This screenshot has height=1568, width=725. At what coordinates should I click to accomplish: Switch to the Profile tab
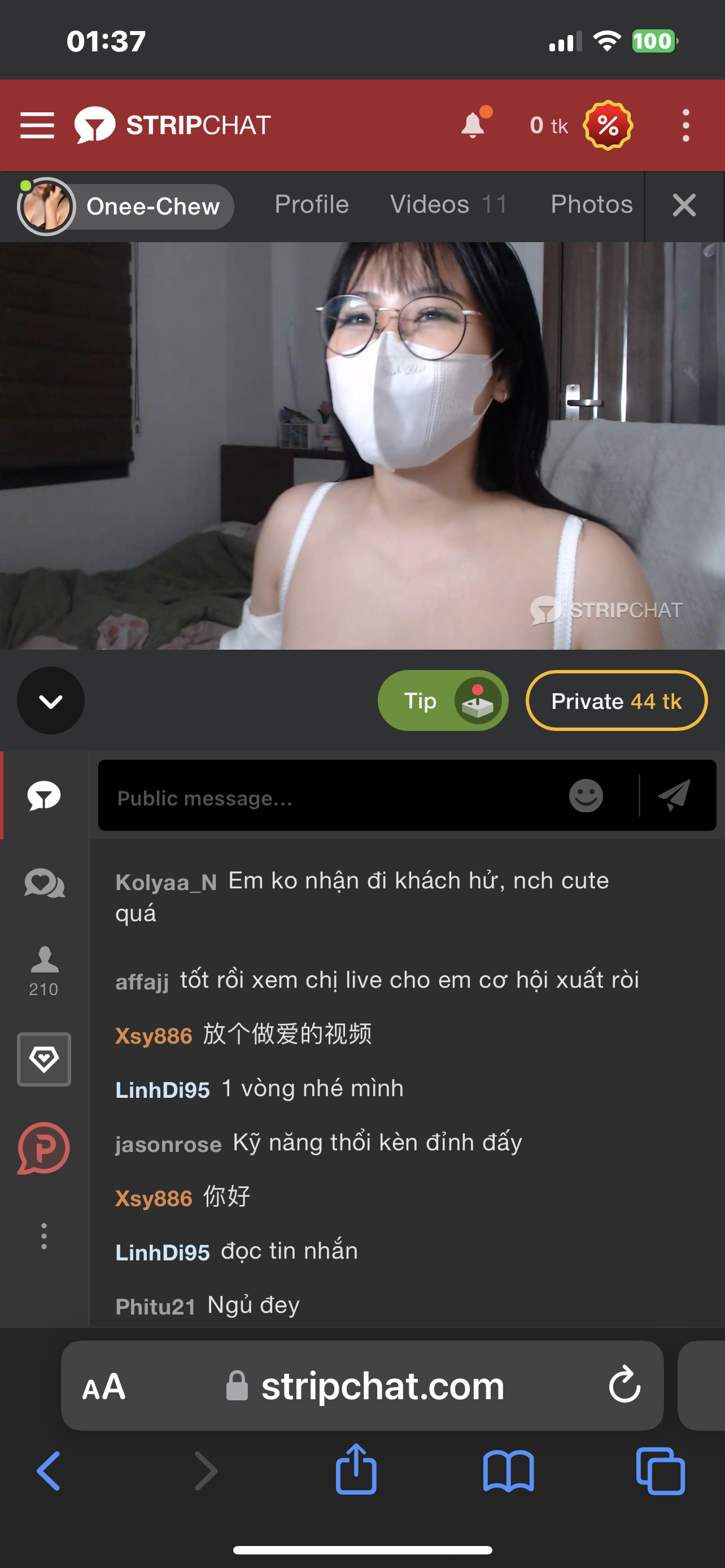[312, 205]
